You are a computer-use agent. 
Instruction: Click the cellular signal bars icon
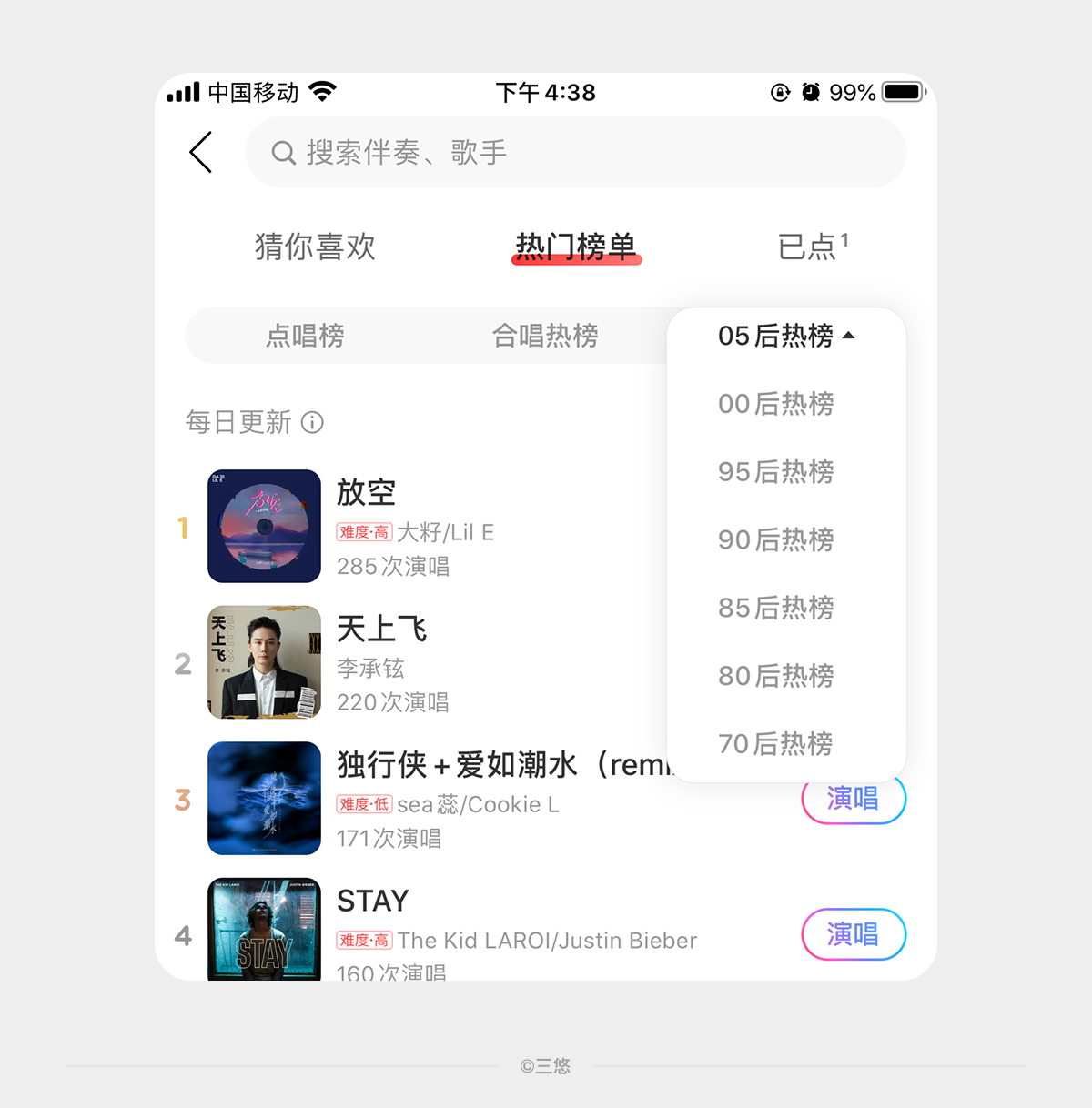[183, 91]
